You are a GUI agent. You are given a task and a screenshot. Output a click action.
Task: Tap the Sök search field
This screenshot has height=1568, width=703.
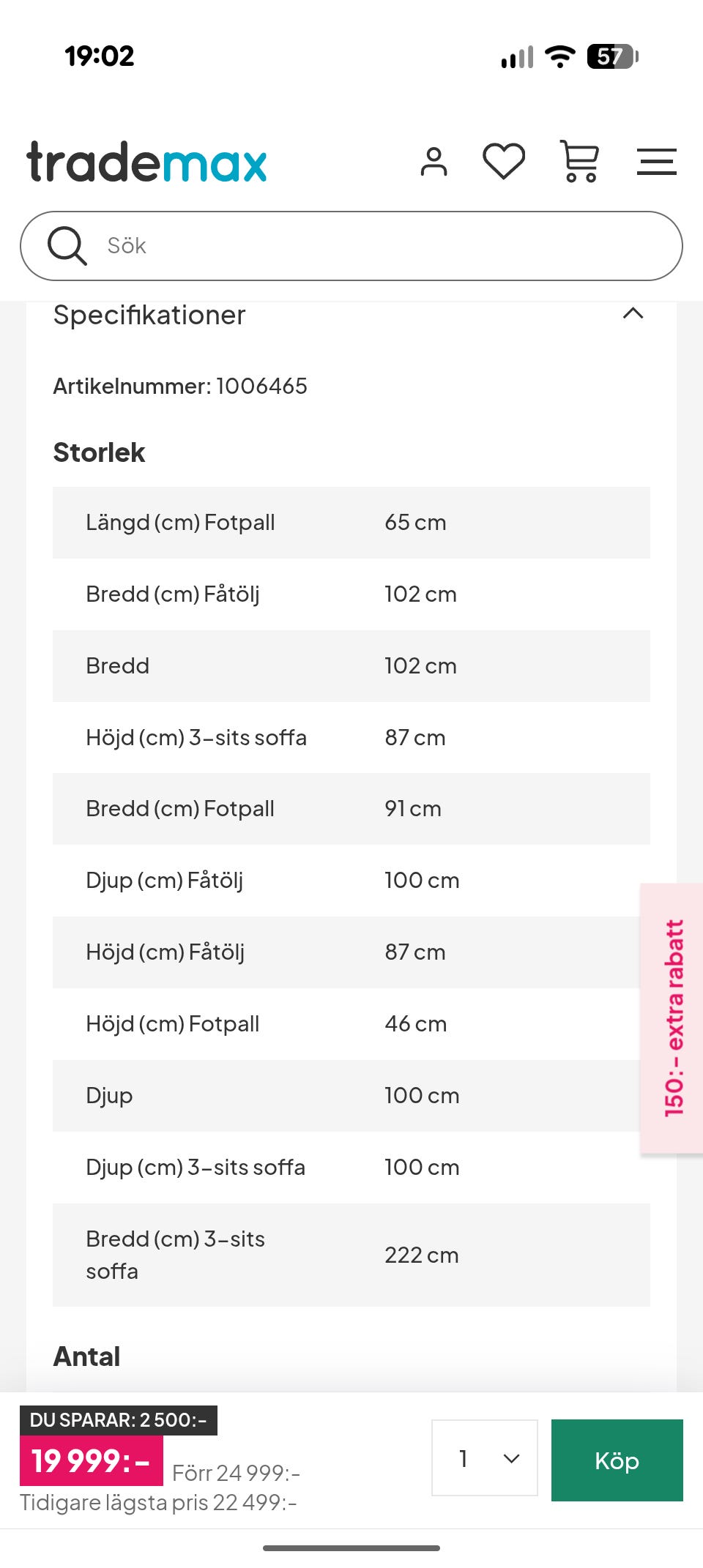[351, 246]
